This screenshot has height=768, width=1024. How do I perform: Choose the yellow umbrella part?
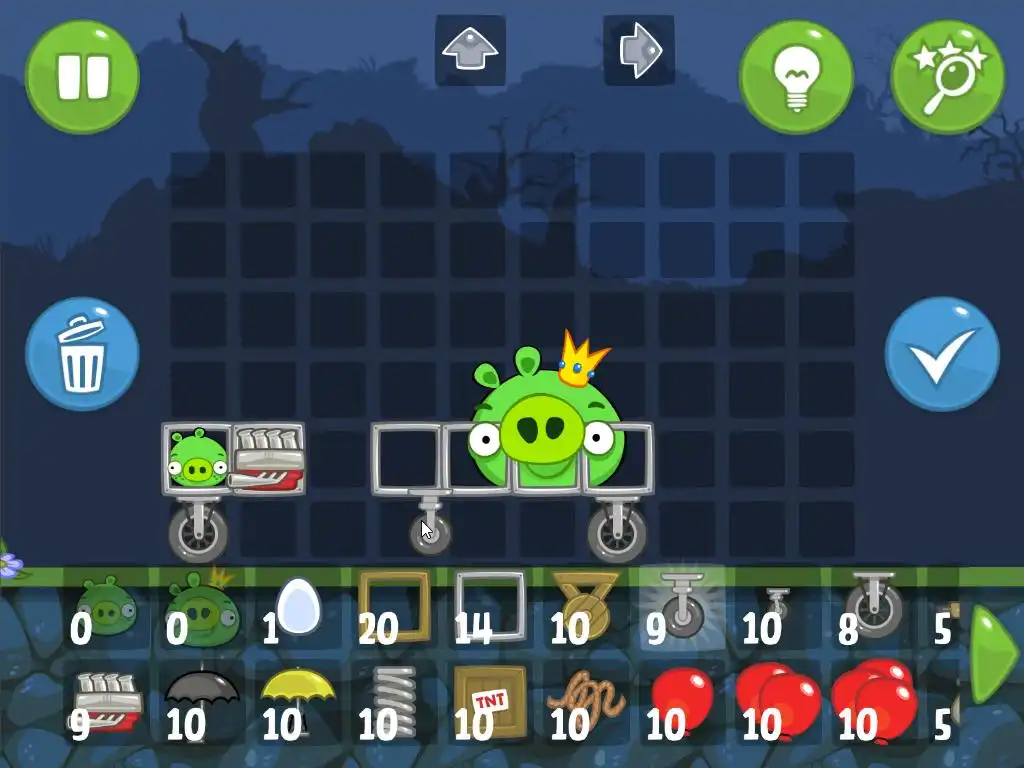297,700
